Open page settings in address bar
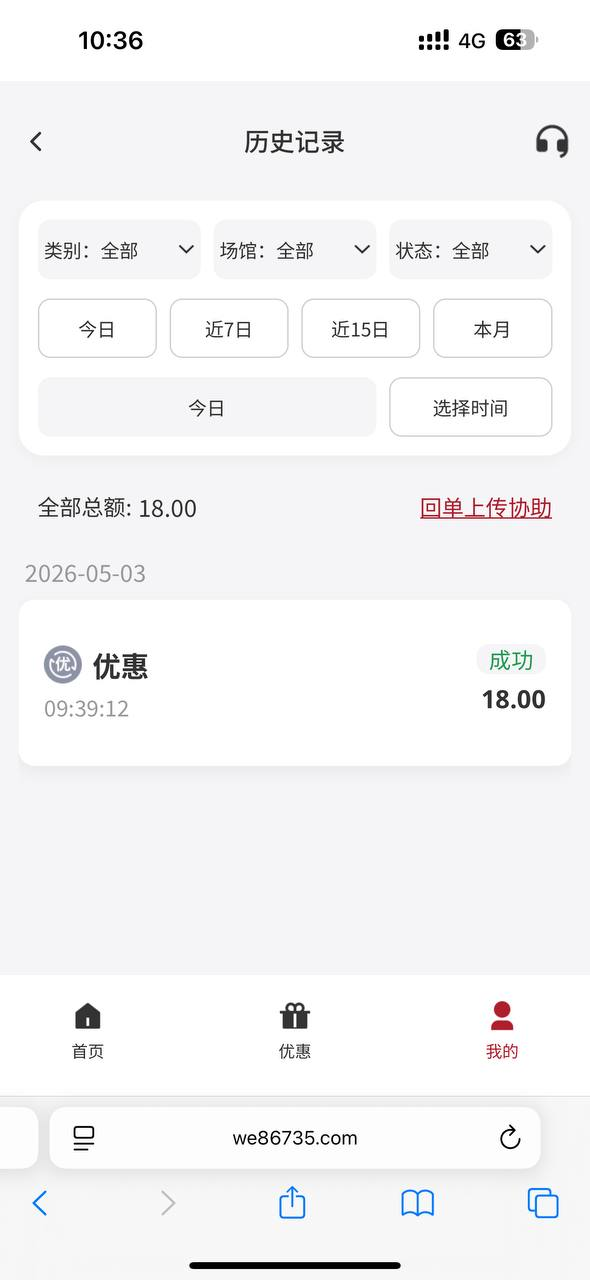Viewport: 590px width, 1280px height. coord(84,1138)
